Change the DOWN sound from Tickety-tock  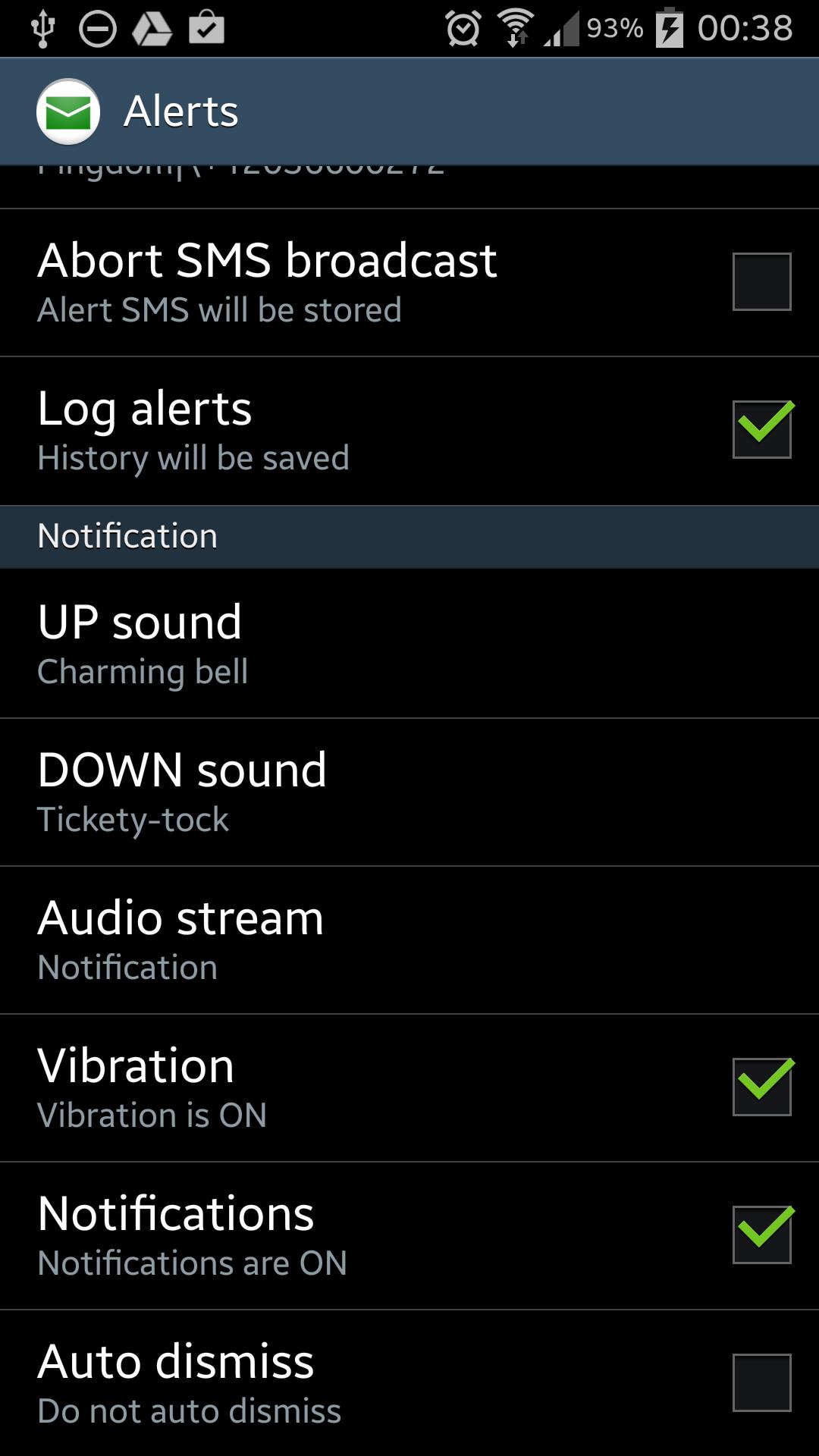(409, 792)
